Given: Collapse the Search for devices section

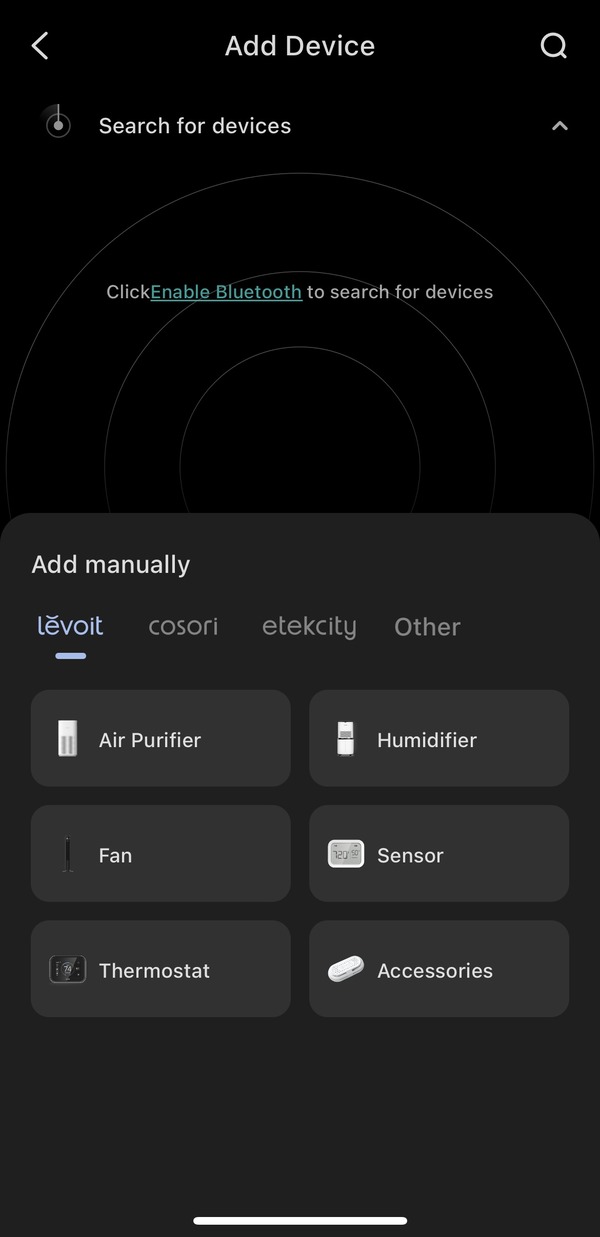Looking at the screenshot, I should click(x=560, y=126).
